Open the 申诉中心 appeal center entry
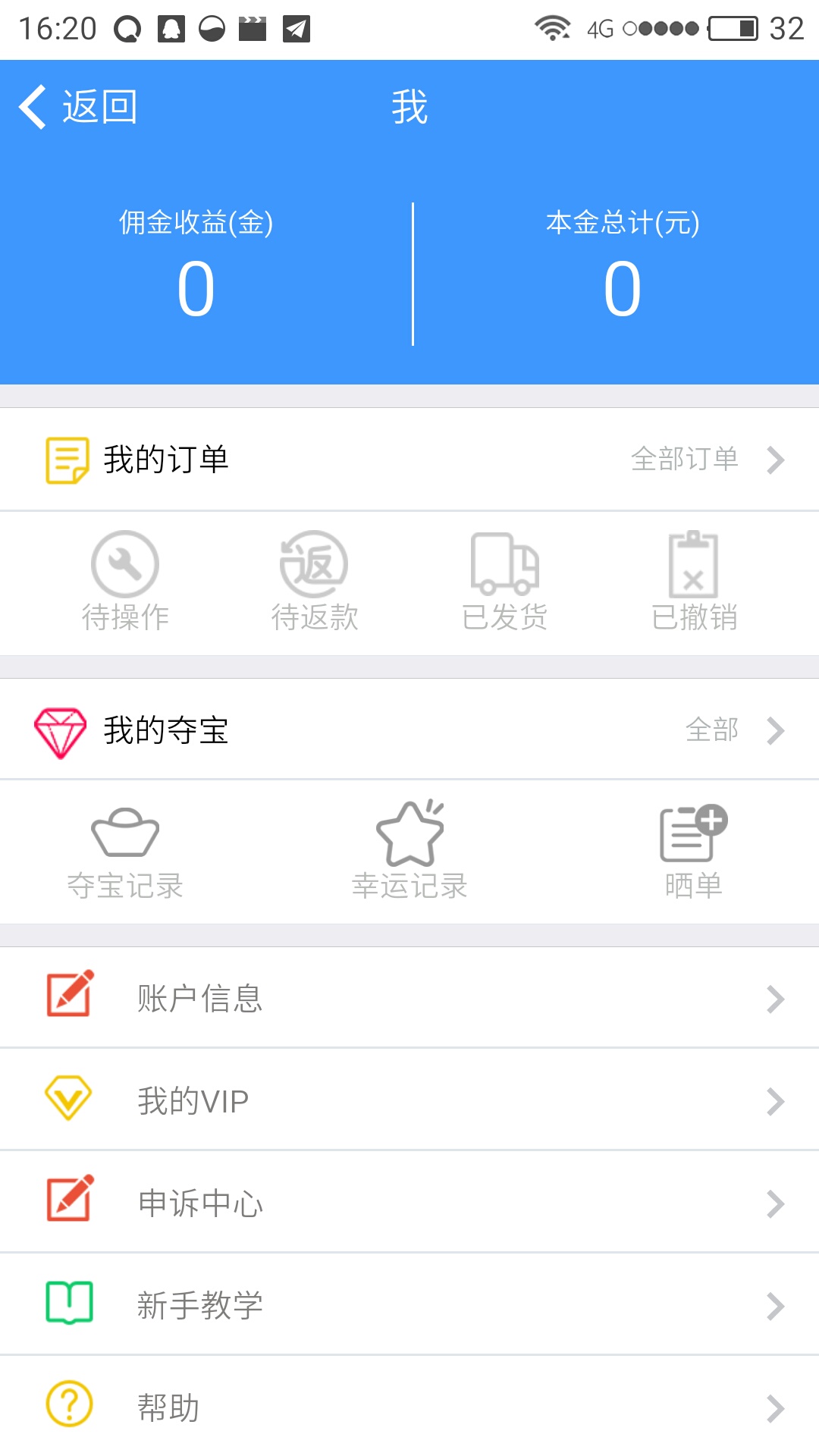The image size is (819, 1456). 200,1201
